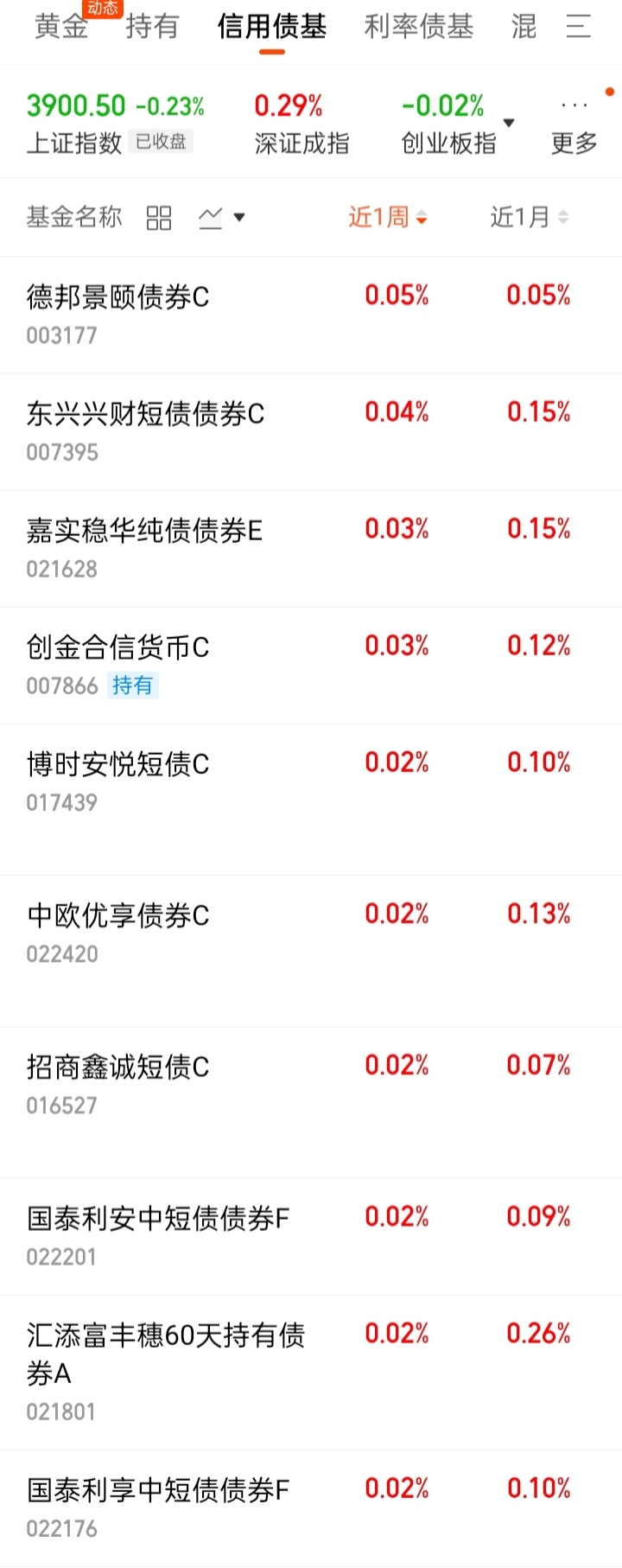Screen dimensions: 622x1568
Task: Switch to the 黄金 tab
Action: pyautogui.click(x=61, y=27)
